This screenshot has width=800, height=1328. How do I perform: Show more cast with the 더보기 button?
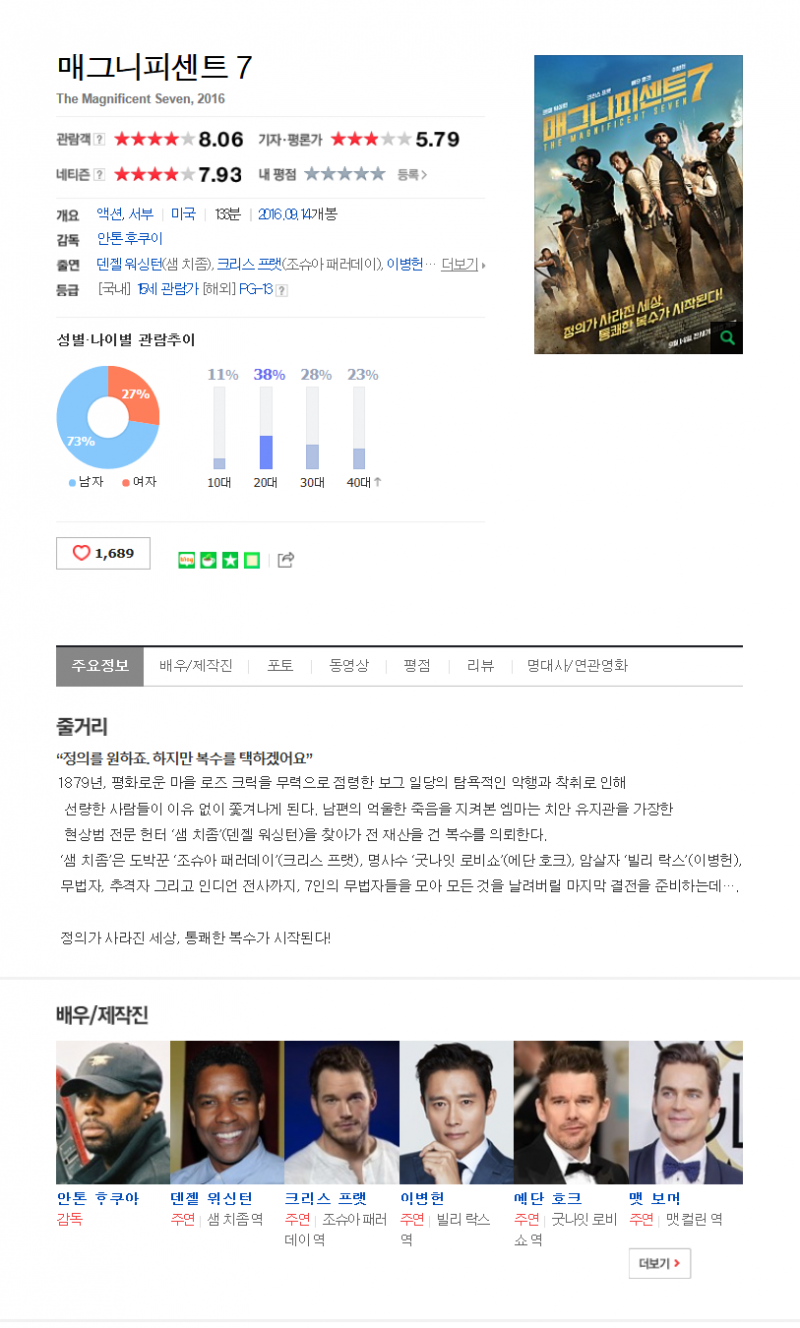tap(660, 1263)
